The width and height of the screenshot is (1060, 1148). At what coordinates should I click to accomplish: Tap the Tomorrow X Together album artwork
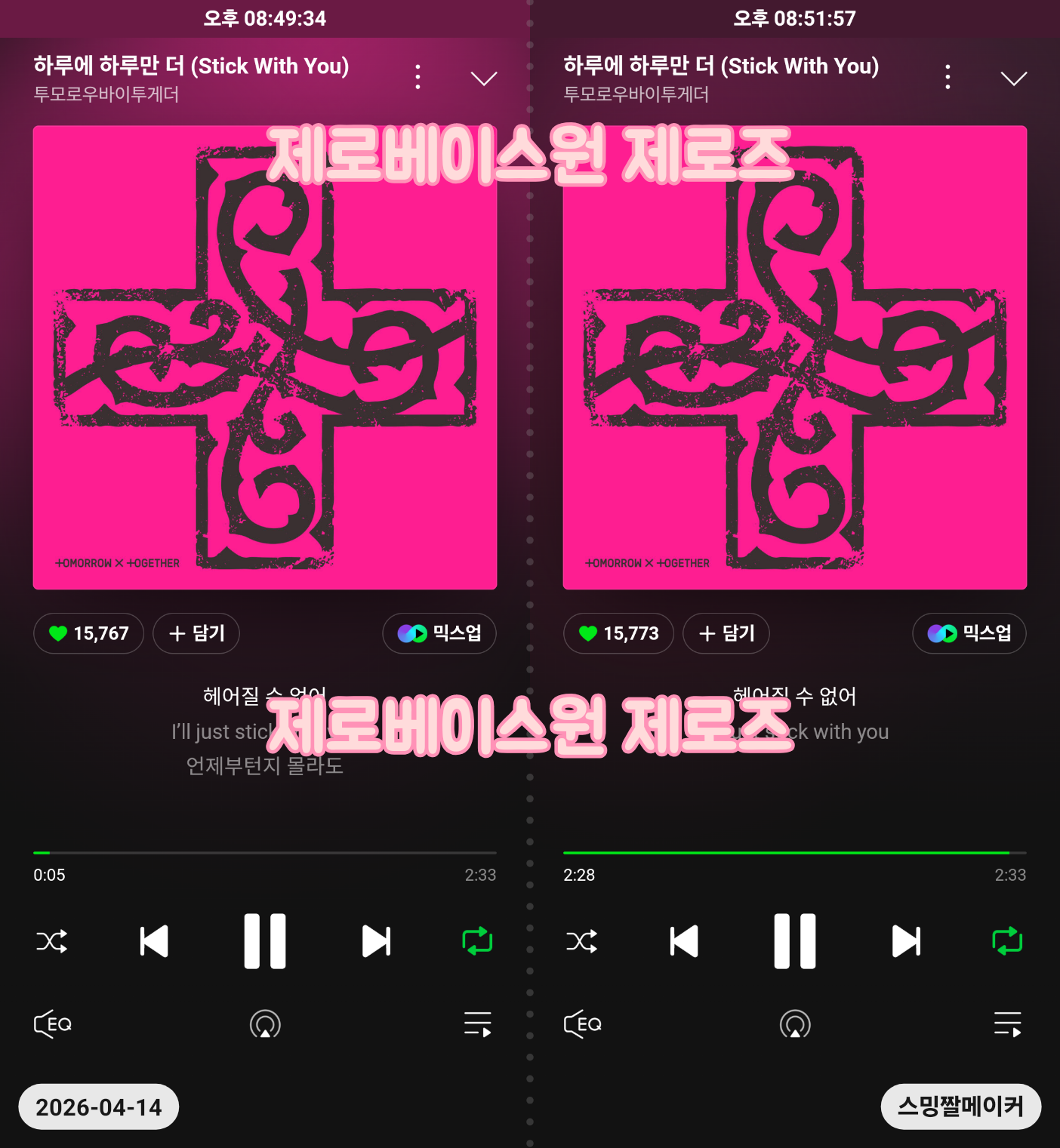(x=264, y=358)
